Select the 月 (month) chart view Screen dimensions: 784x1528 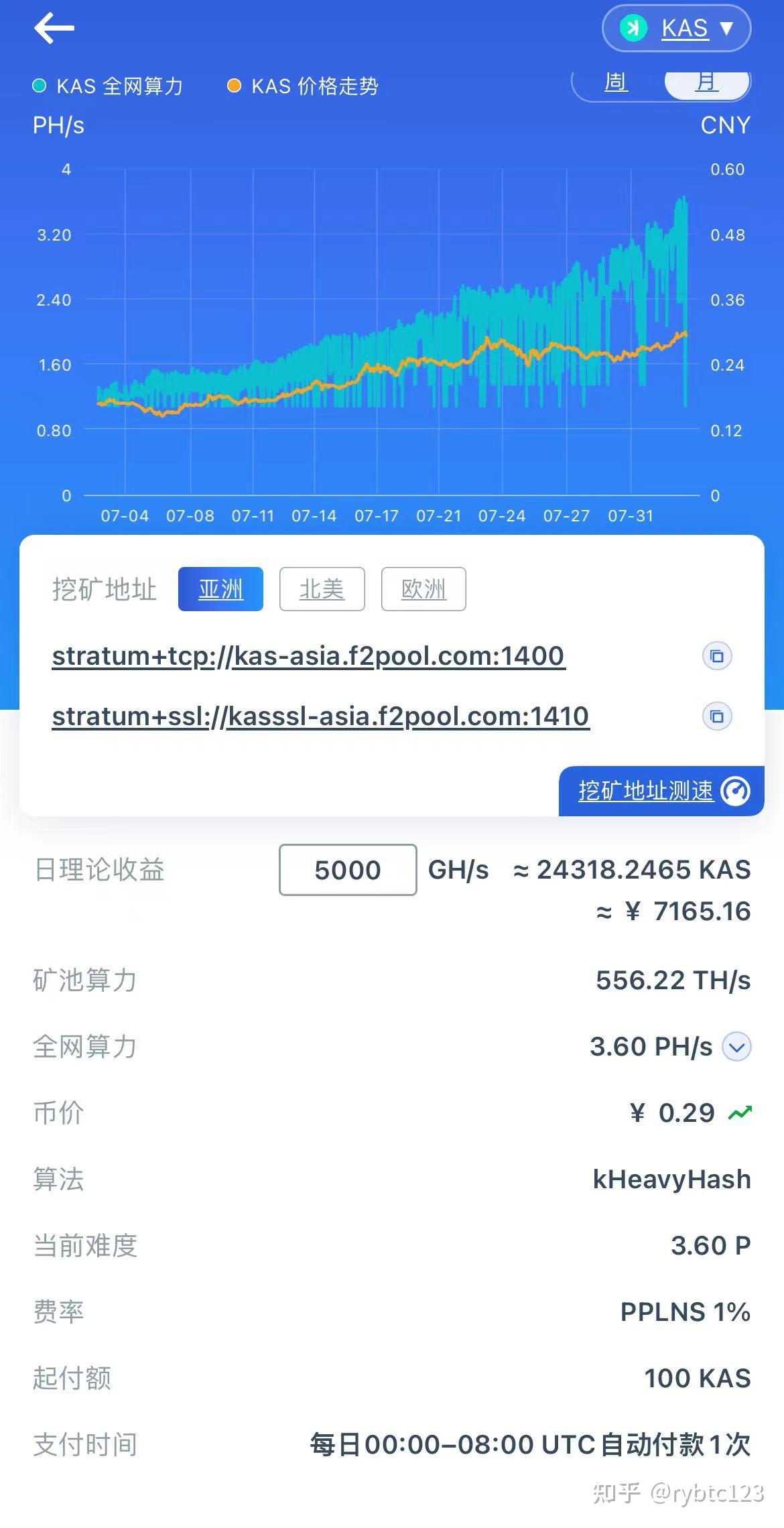click(x=707, y=83)
